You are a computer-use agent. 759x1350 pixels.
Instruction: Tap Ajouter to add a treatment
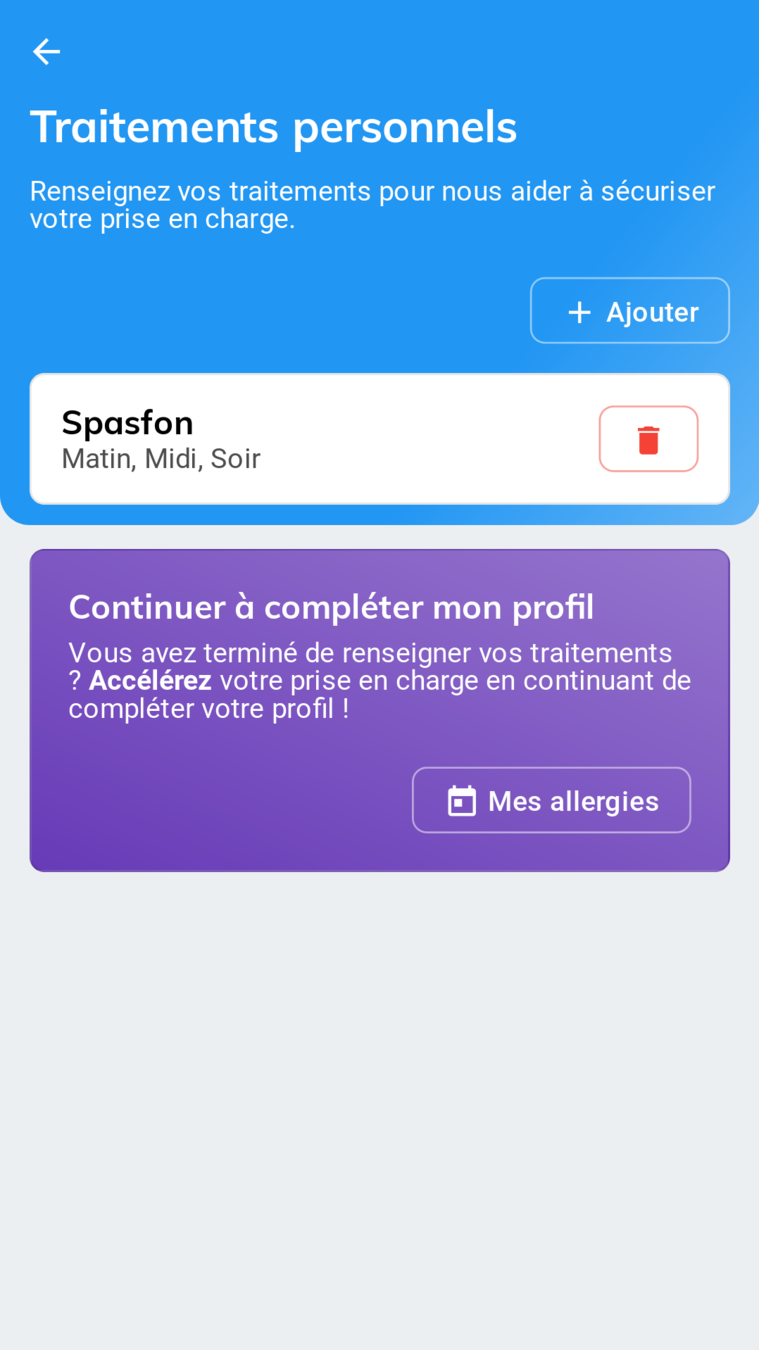pos(629,311)
